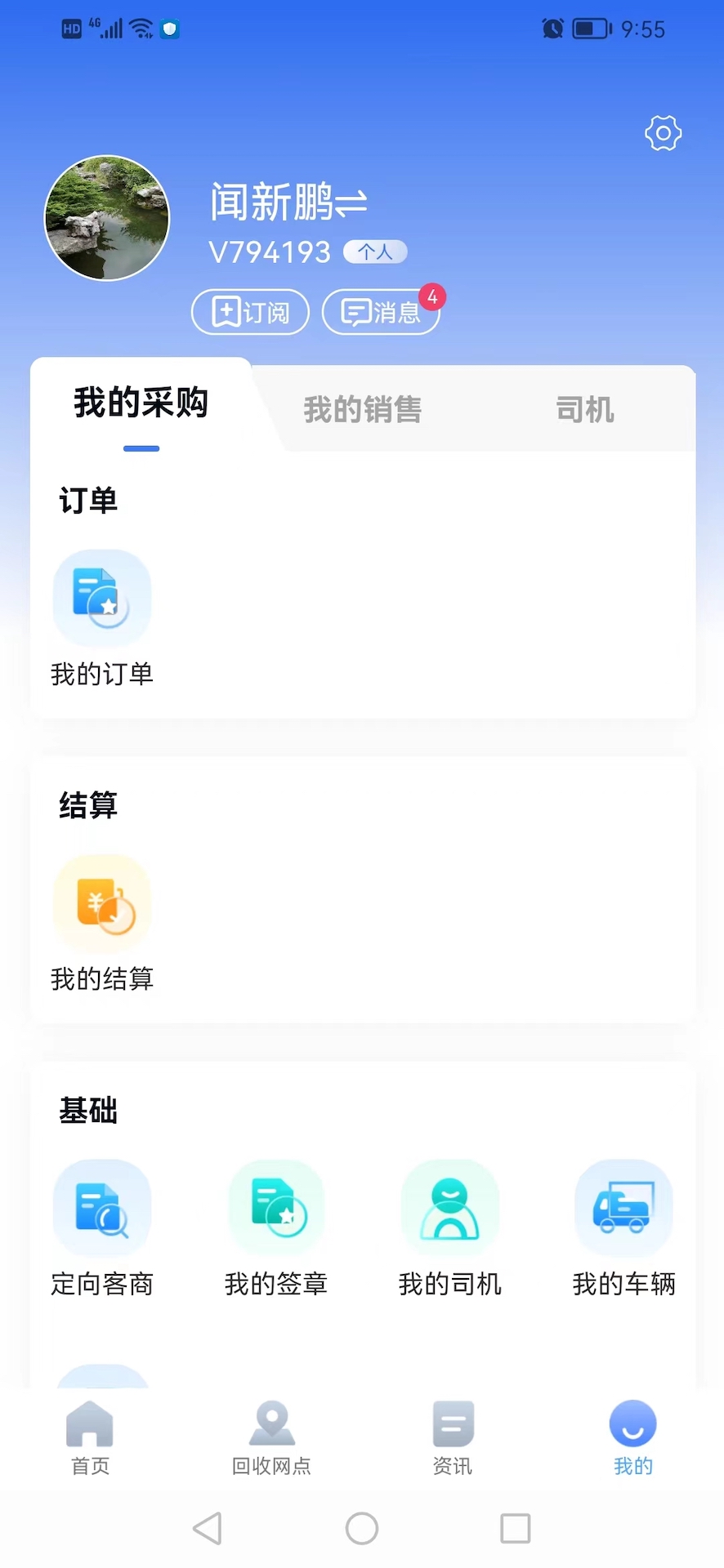Open 定向客商
The image size is (724, 1568).
(x=102, y=1227)
